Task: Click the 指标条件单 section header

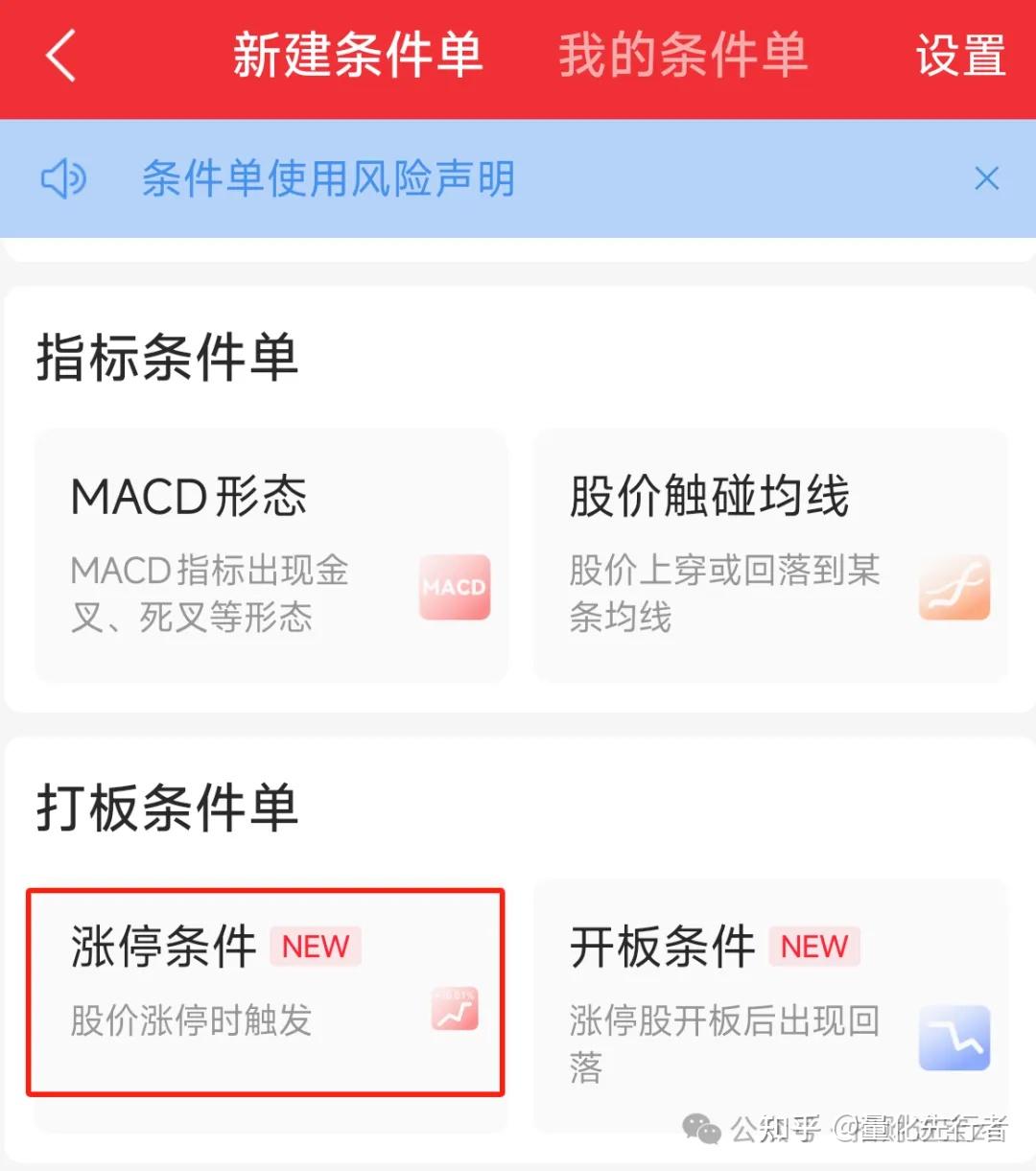Action: (x=168, y=360)
